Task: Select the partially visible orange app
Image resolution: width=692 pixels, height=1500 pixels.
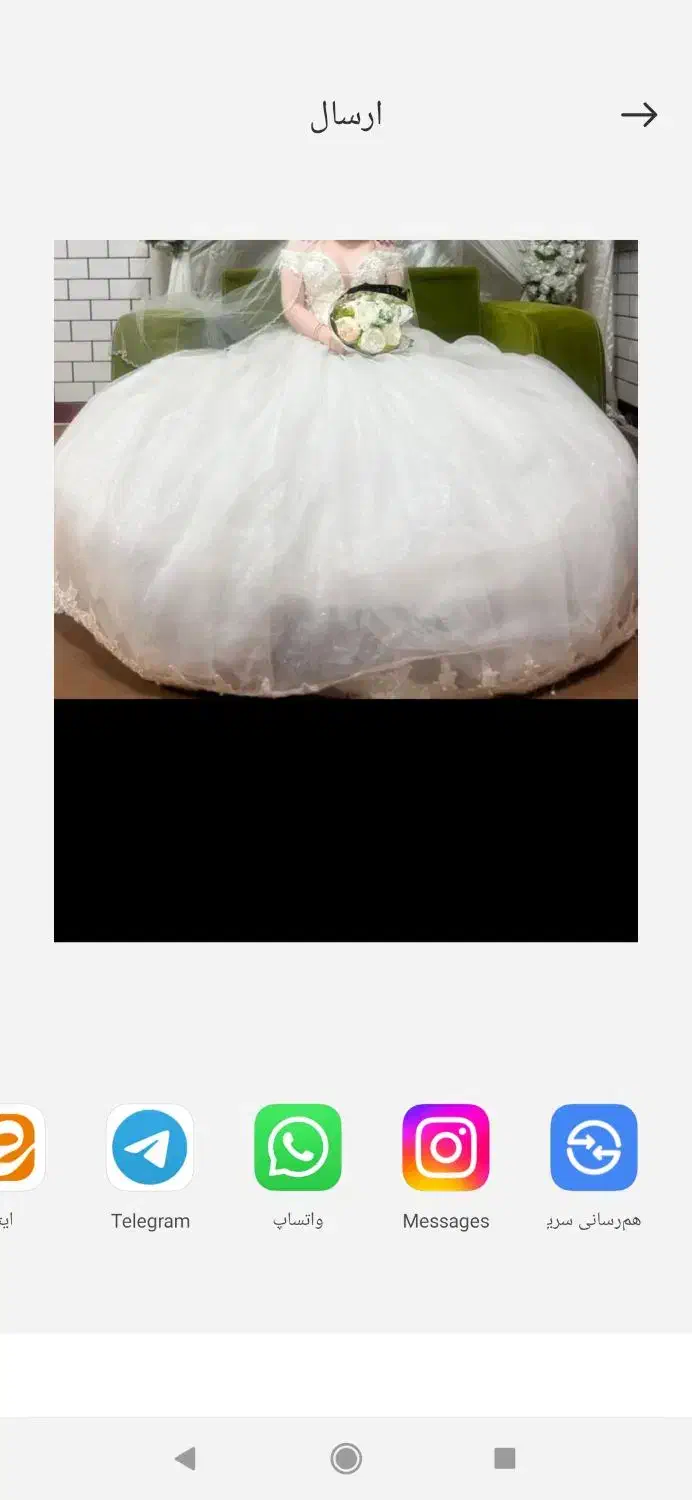Action: 18,1148
